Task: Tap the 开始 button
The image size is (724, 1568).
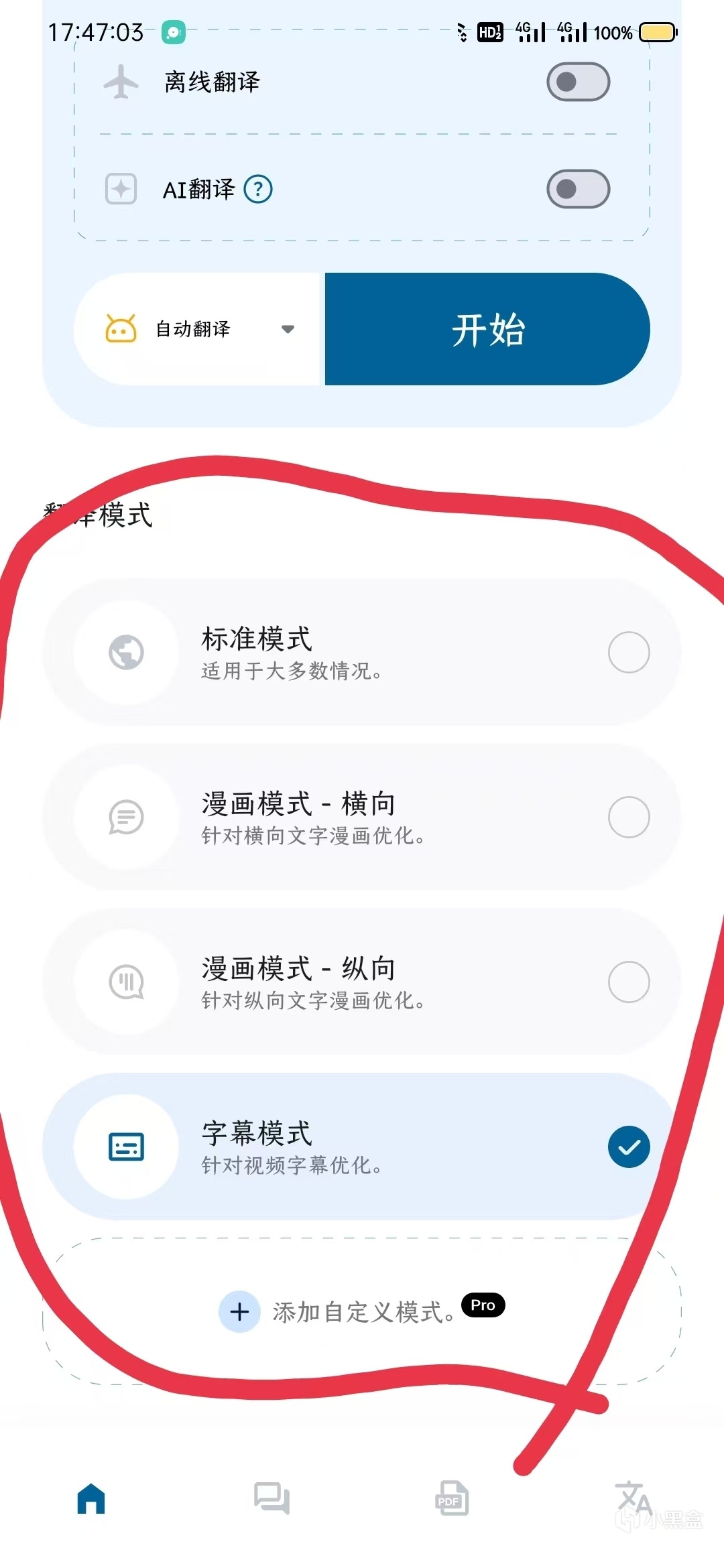Action: pyautogui.click(x=487, y=329)
